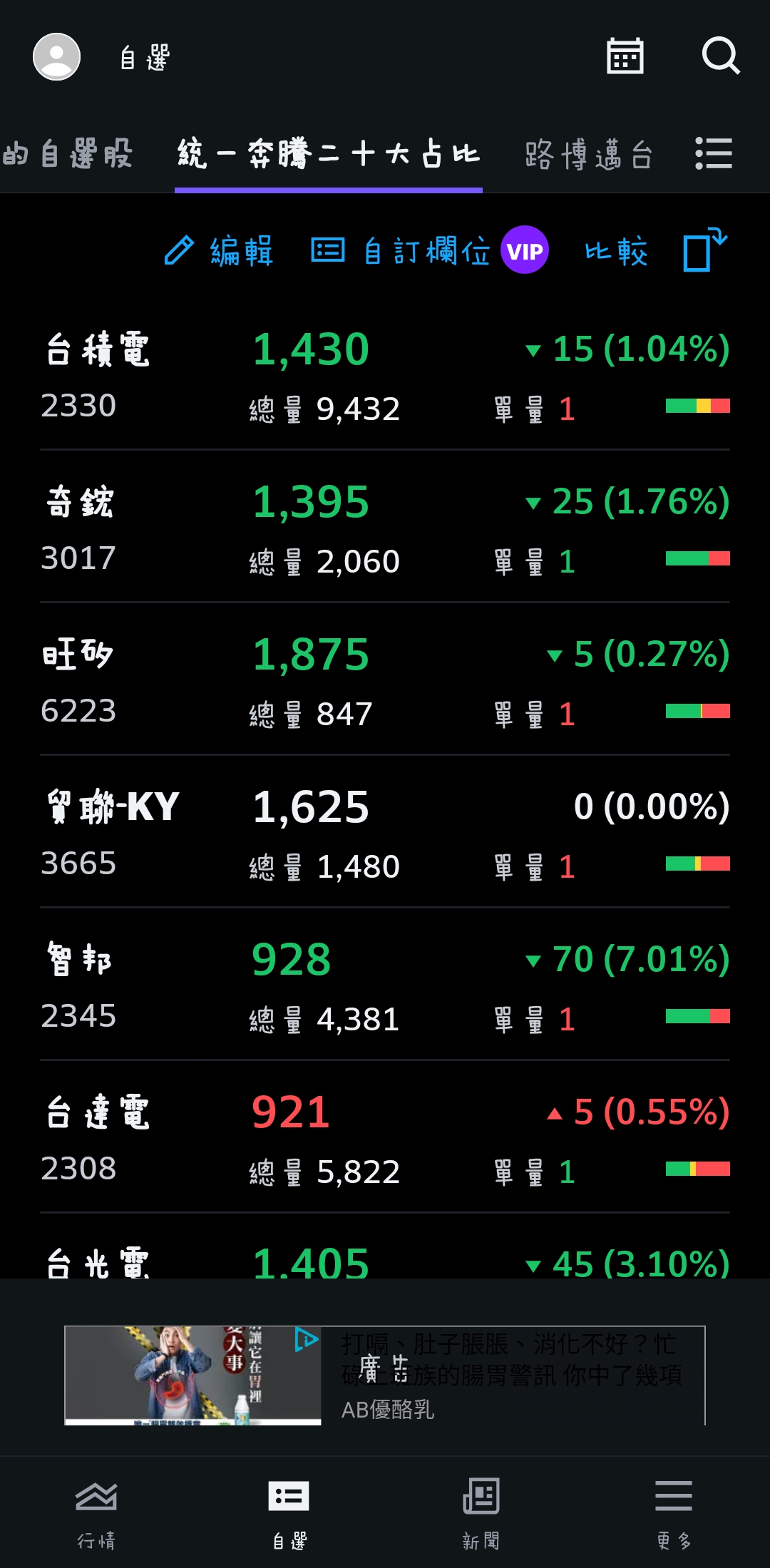Open the 更多 more menu
The height and width of the screenshot is (1568, 770).
(673, 1512)
